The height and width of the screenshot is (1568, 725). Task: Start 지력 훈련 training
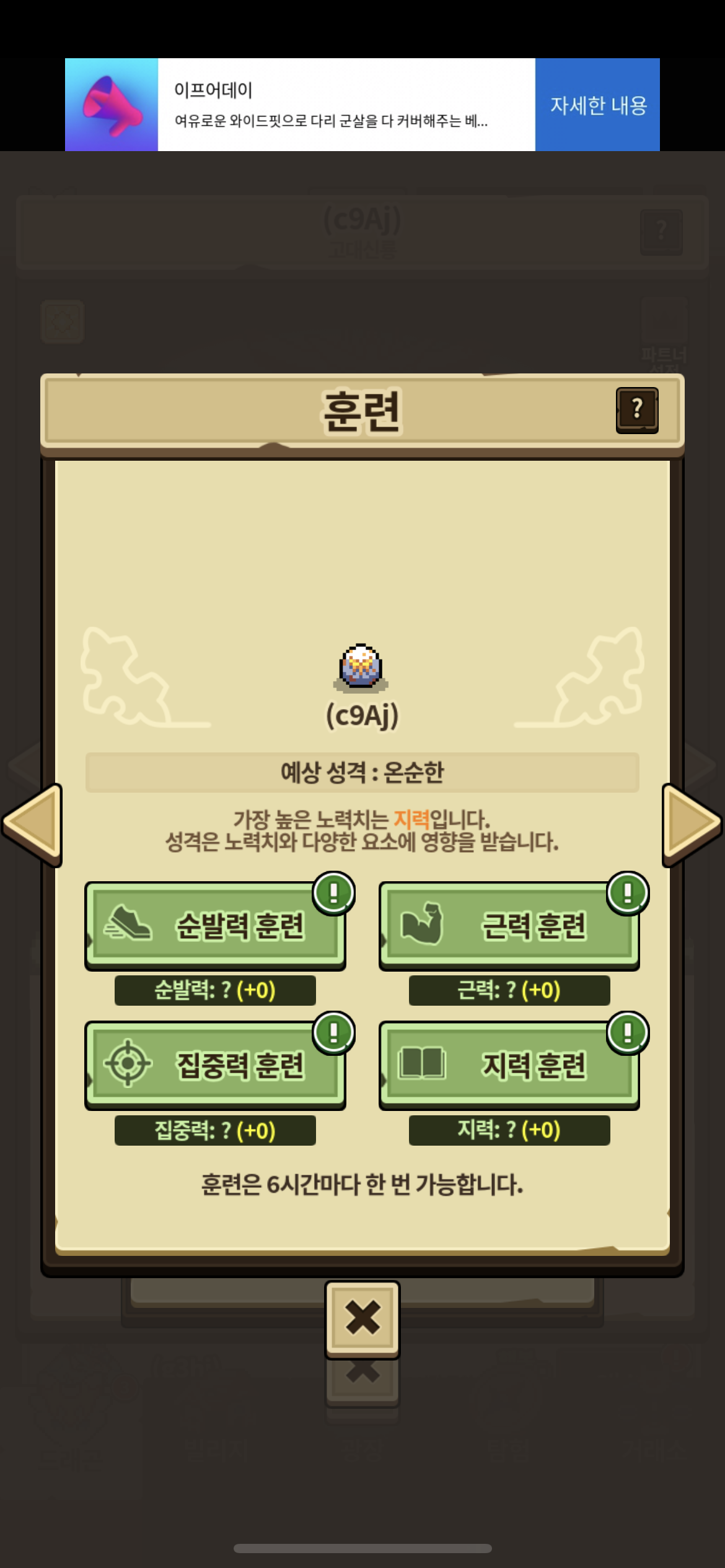[509, 1065]
